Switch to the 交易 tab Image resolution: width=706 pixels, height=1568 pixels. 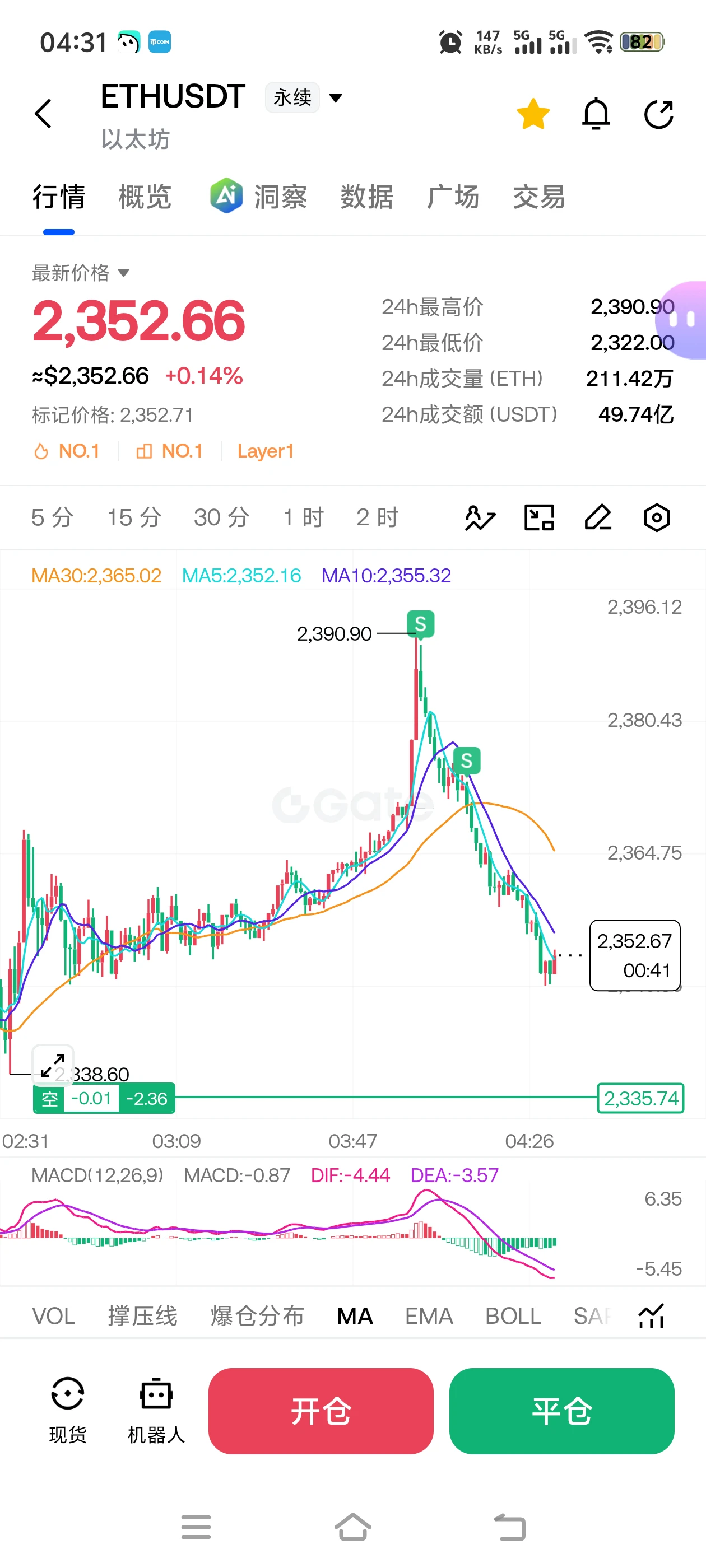click(x=539, y=197)
